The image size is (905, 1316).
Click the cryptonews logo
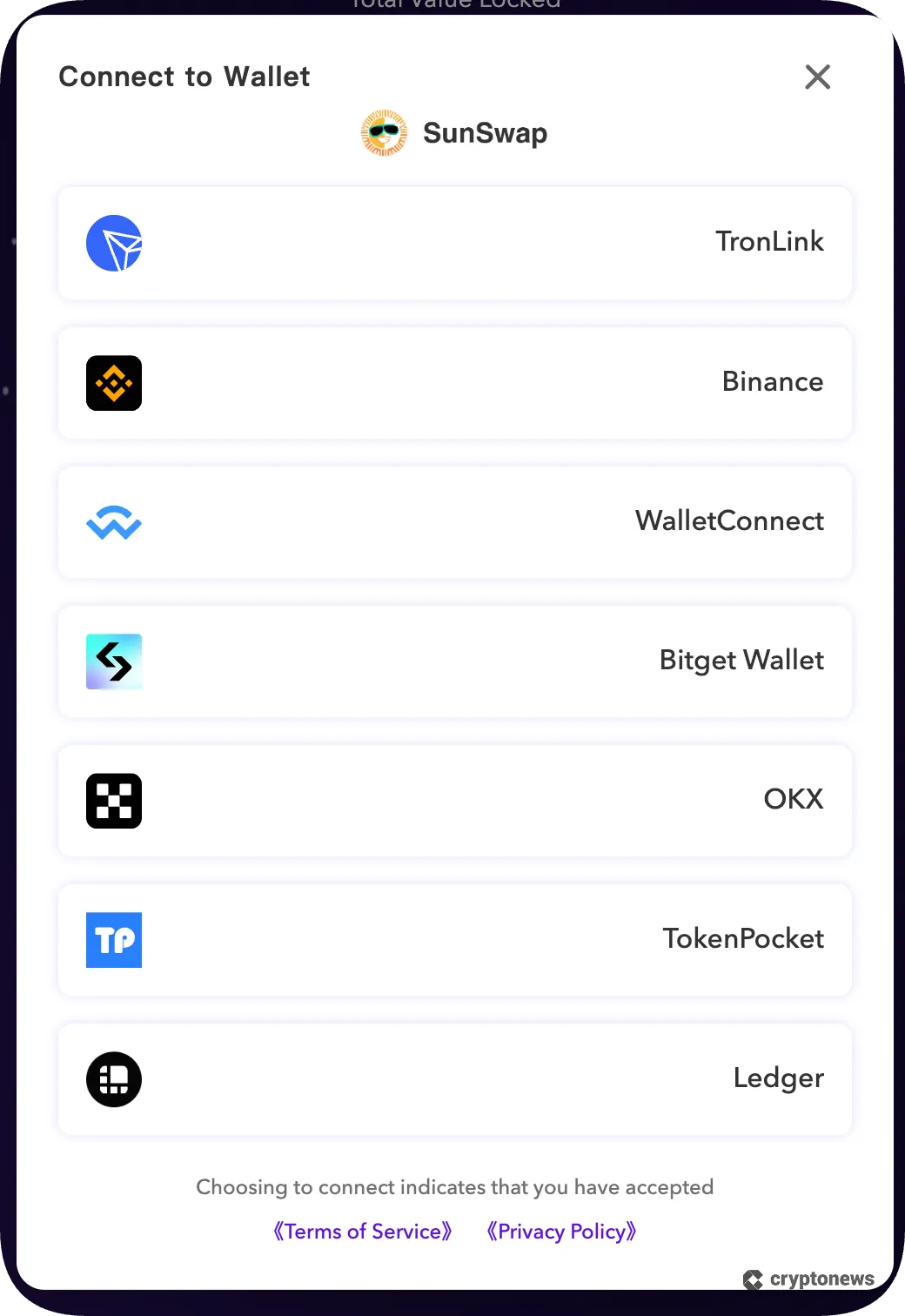click(808, 1279)
